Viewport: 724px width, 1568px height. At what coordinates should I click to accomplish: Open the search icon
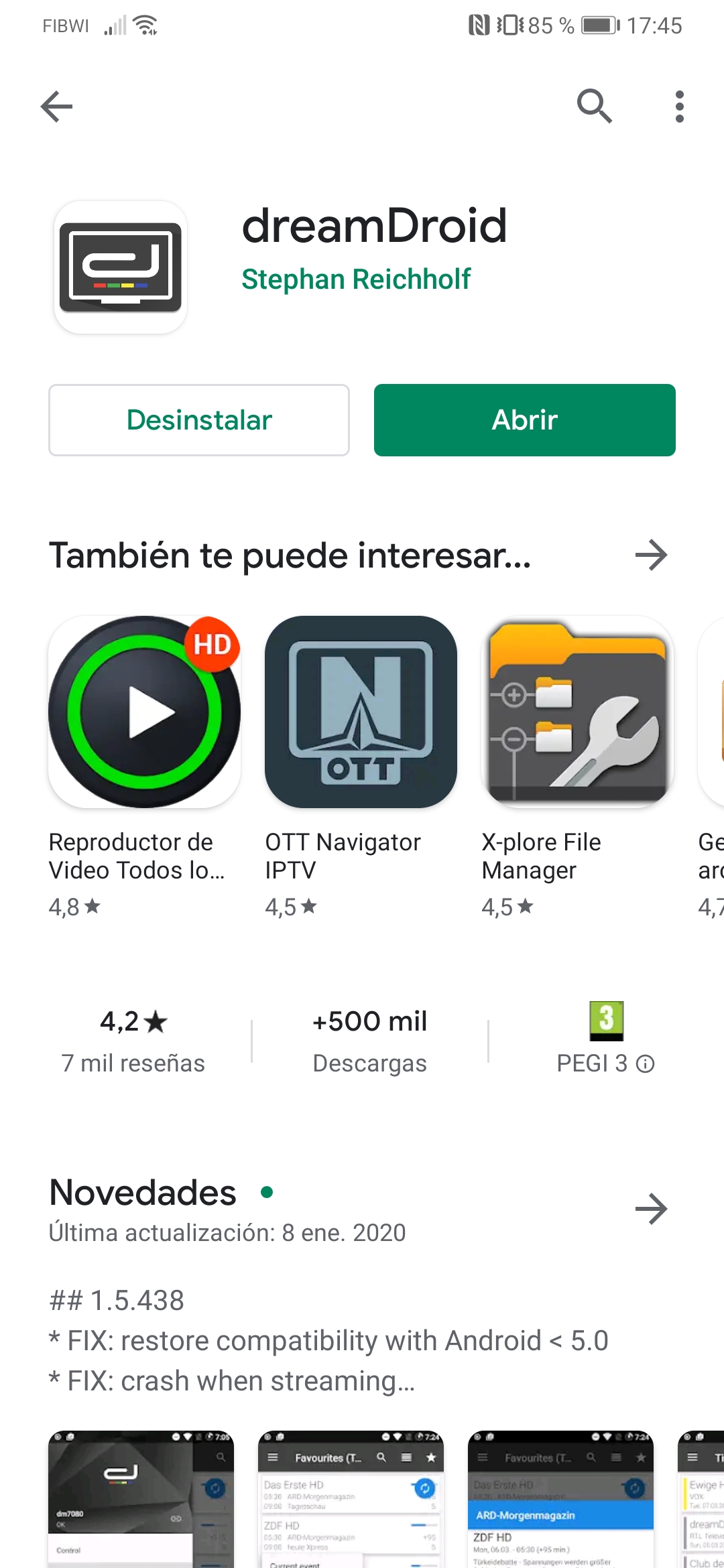594,107
